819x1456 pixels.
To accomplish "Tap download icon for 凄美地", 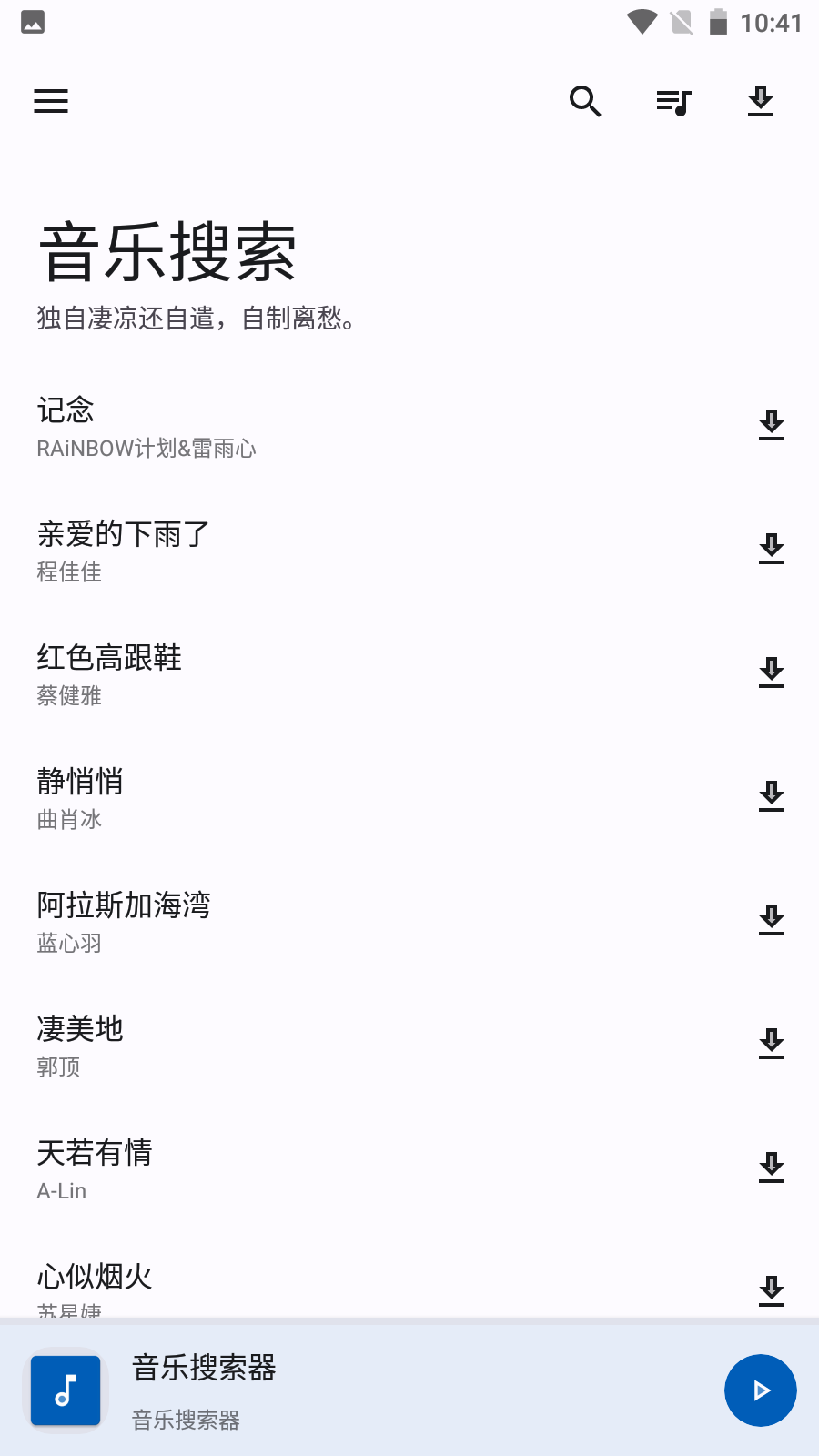I will pos(772,1044).
